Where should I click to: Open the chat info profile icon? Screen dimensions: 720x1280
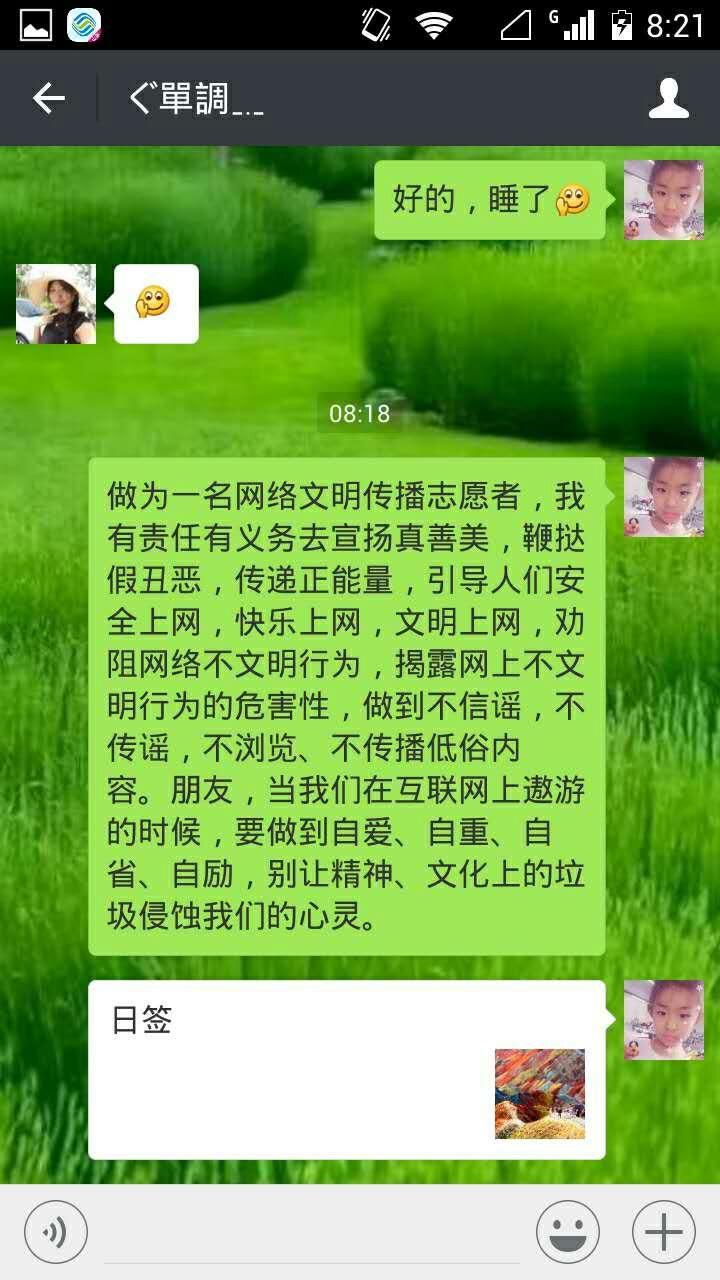[669, 98]
